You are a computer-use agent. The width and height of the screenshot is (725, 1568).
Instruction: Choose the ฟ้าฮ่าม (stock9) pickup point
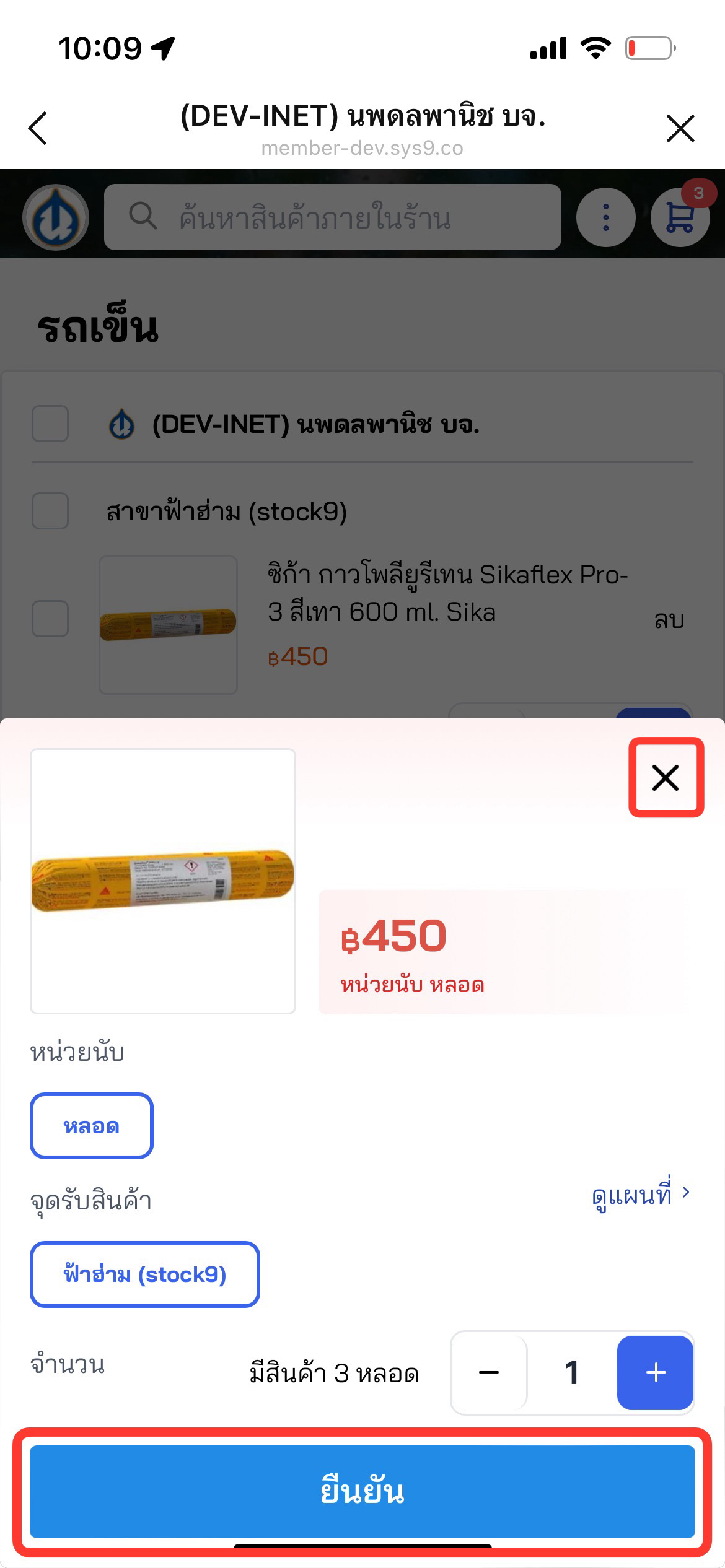(145, 1274)
